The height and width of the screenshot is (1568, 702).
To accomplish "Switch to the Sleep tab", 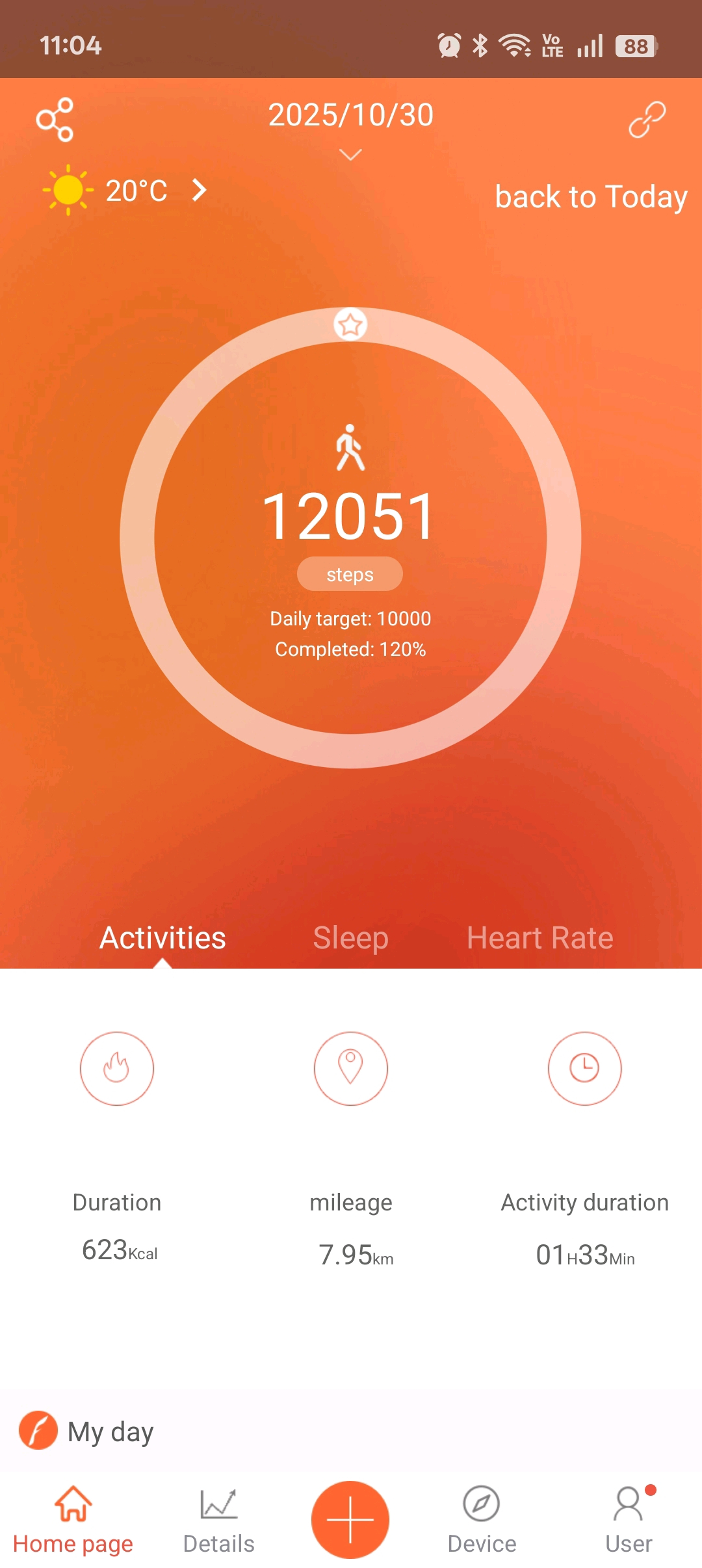I will click(x=350, y=937).
